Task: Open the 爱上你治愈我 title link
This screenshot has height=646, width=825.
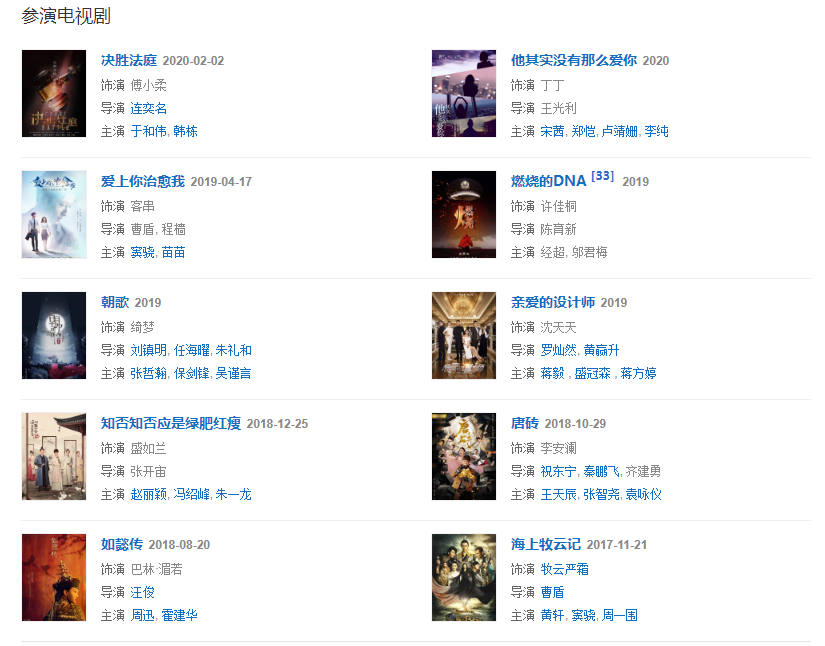Action: tap(142, 181)
